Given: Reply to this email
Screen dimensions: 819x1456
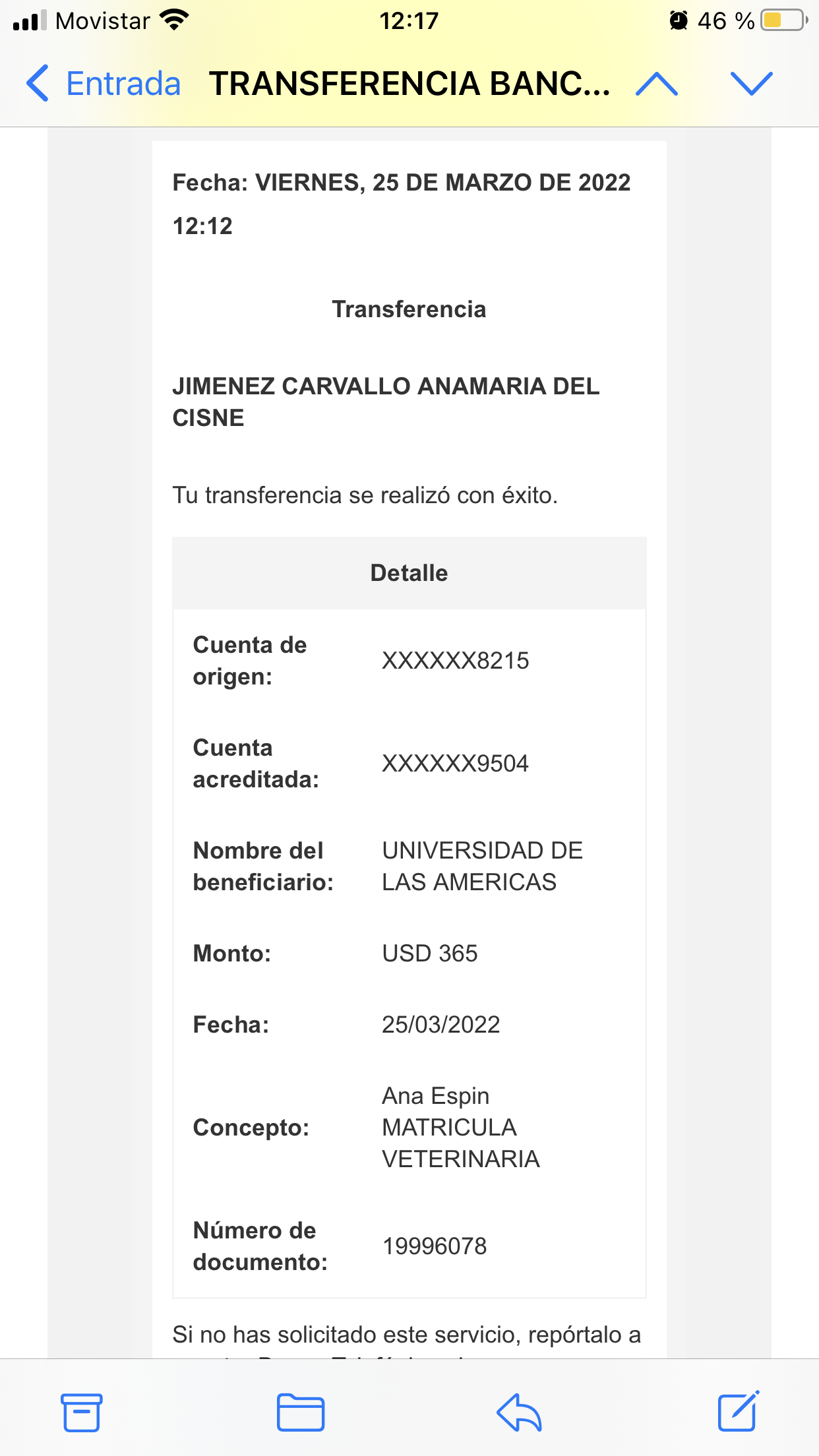Looking at the screenshot, I should point(519,1412).
